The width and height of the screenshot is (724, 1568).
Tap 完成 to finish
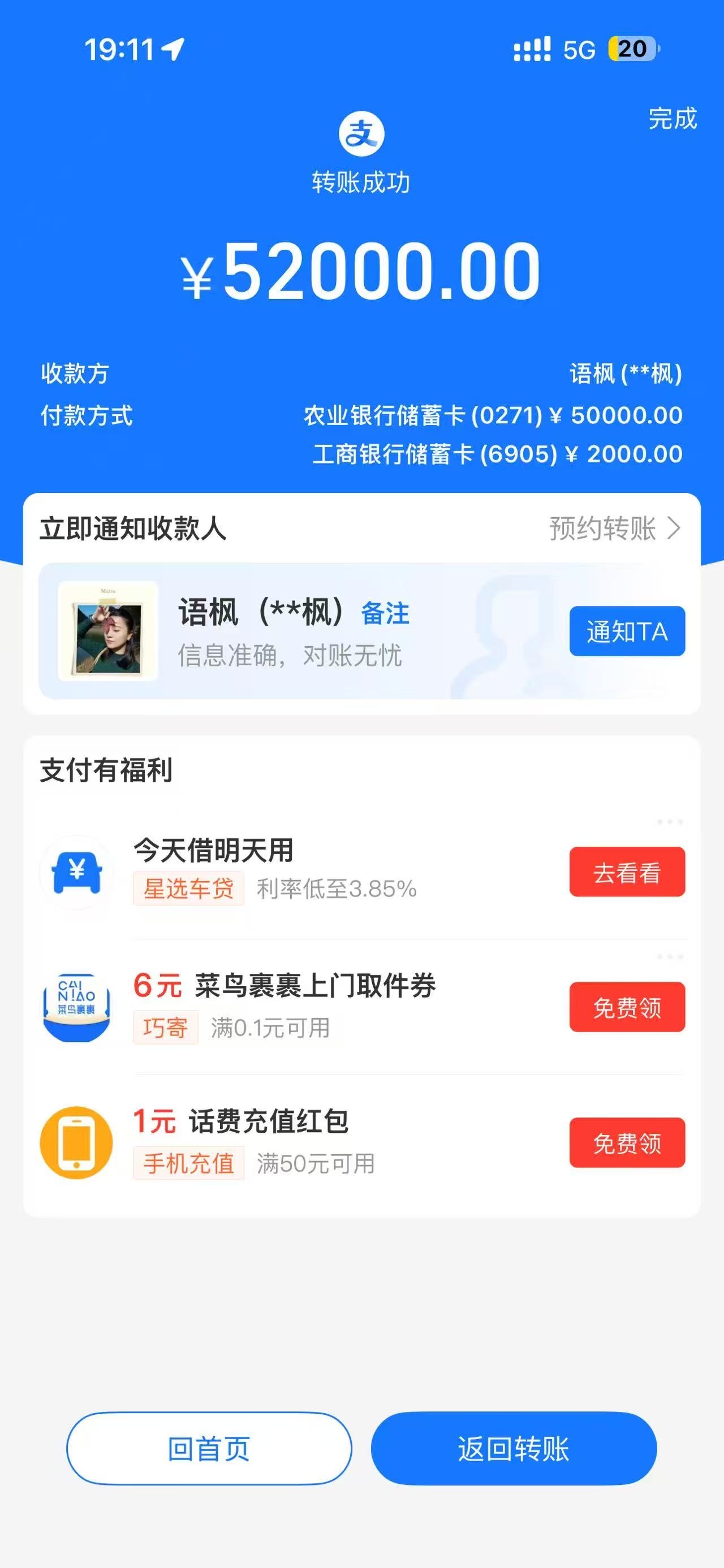click(x=672, y=118)
